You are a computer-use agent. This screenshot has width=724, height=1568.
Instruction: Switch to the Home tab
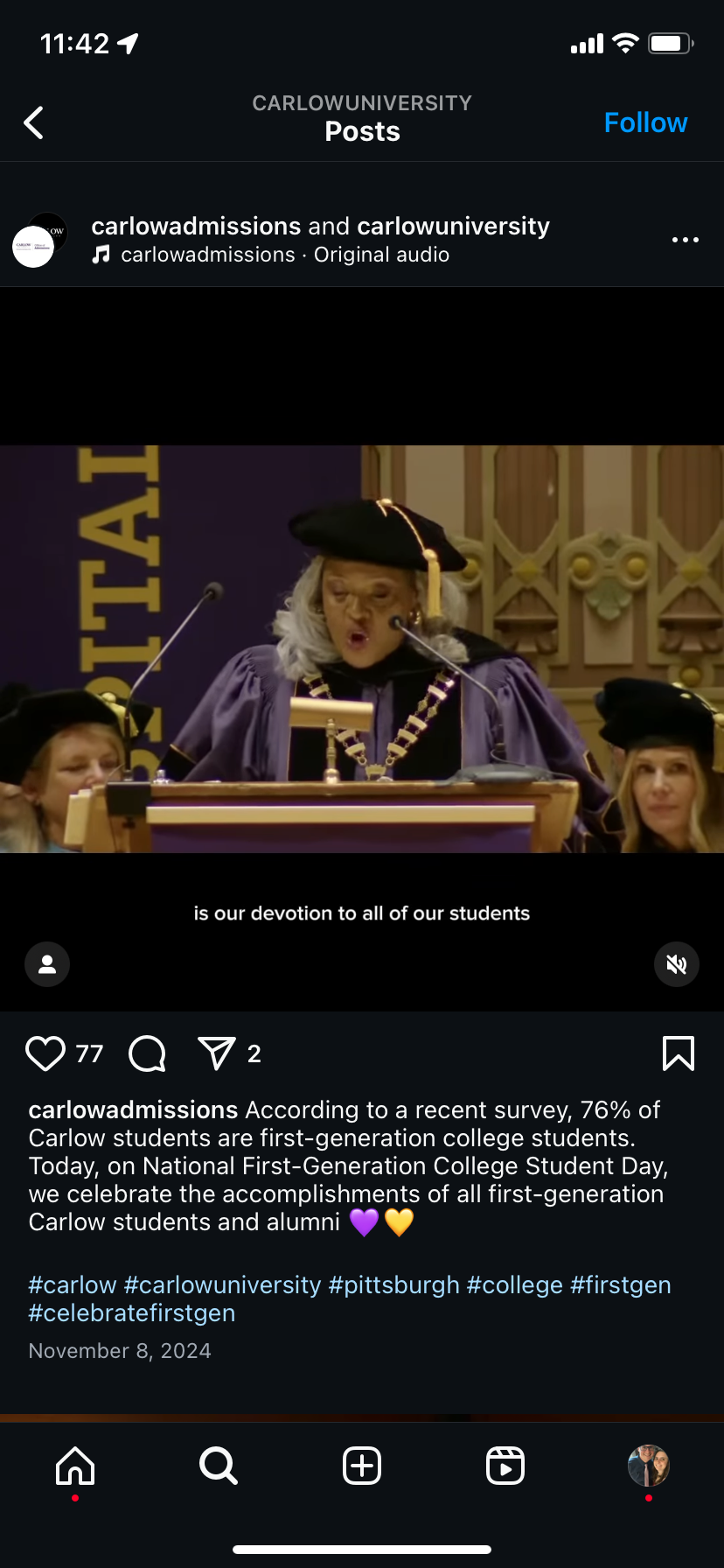75,1466
